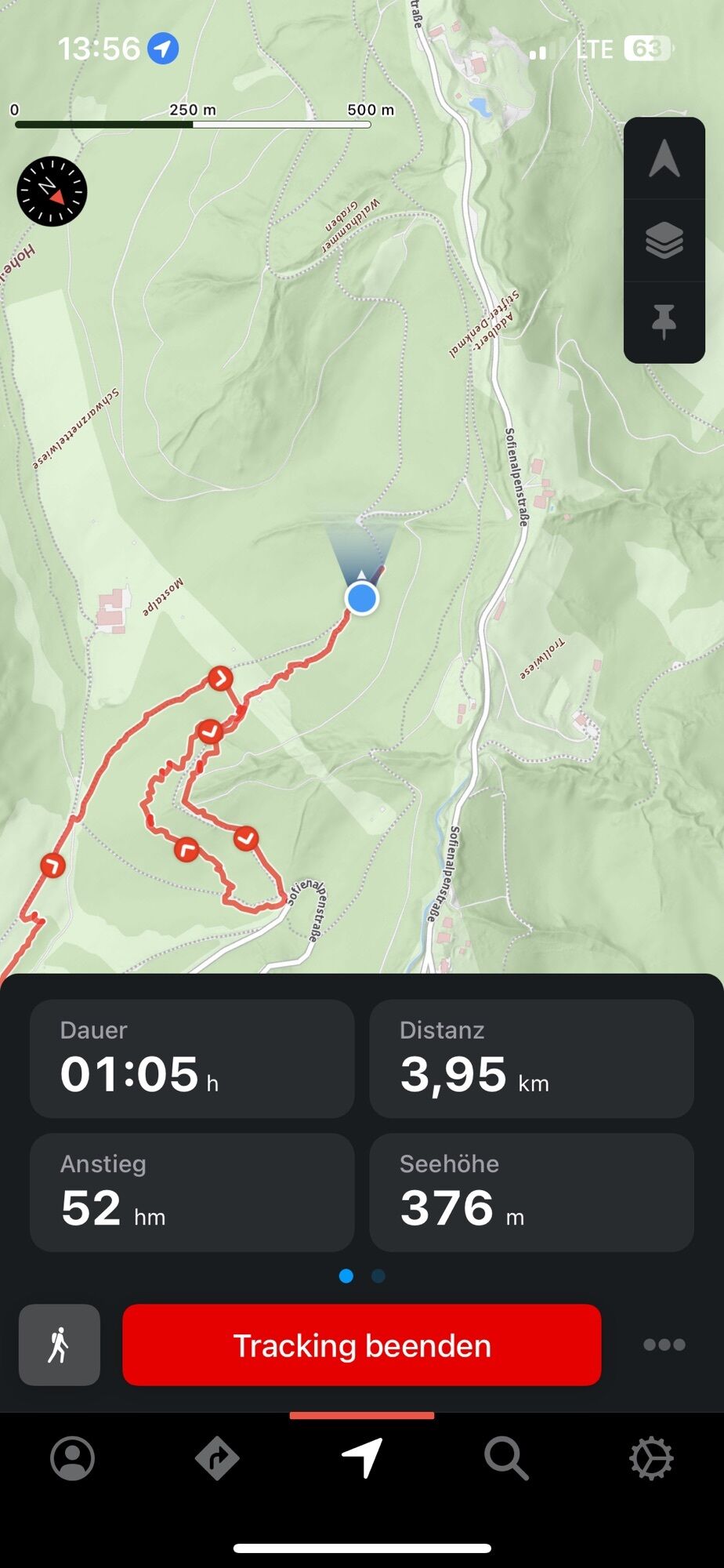Screen dimensions: 724x1568
Task: Open the map layers selector
Action: point(664,240)
